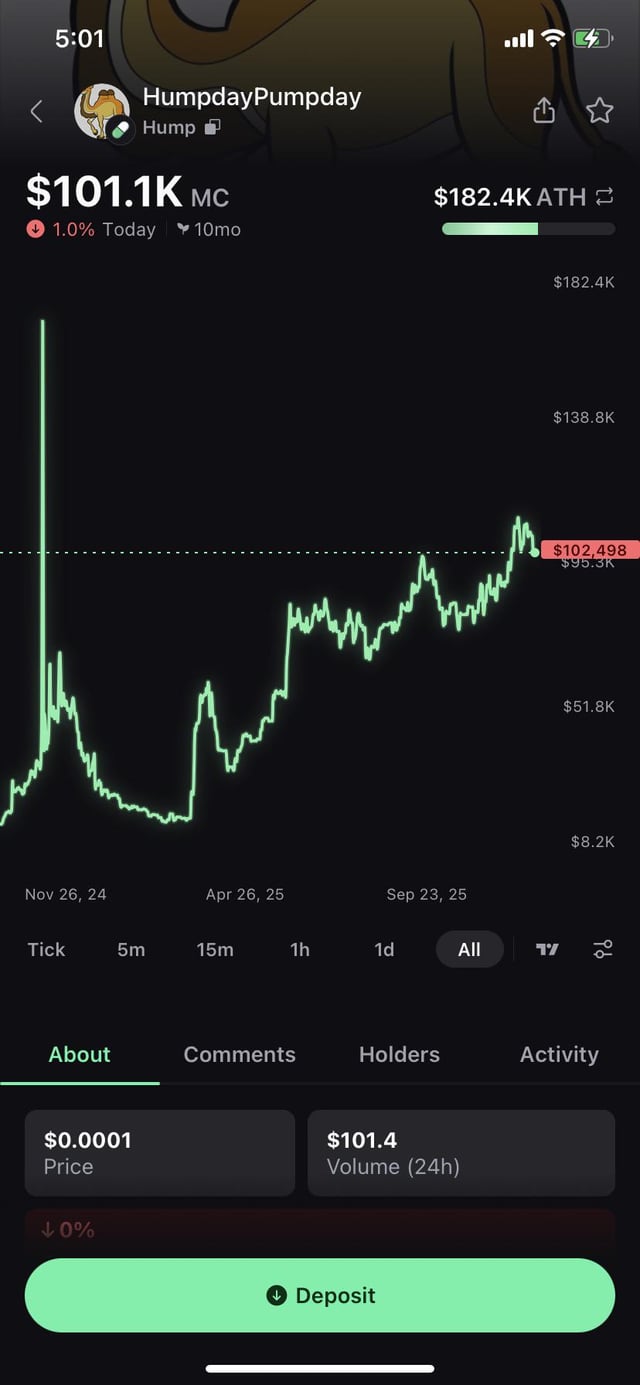This screenshot has width=640, height=1385.
Task: Switch to the About tab
Action: (x=80, y=1054)
